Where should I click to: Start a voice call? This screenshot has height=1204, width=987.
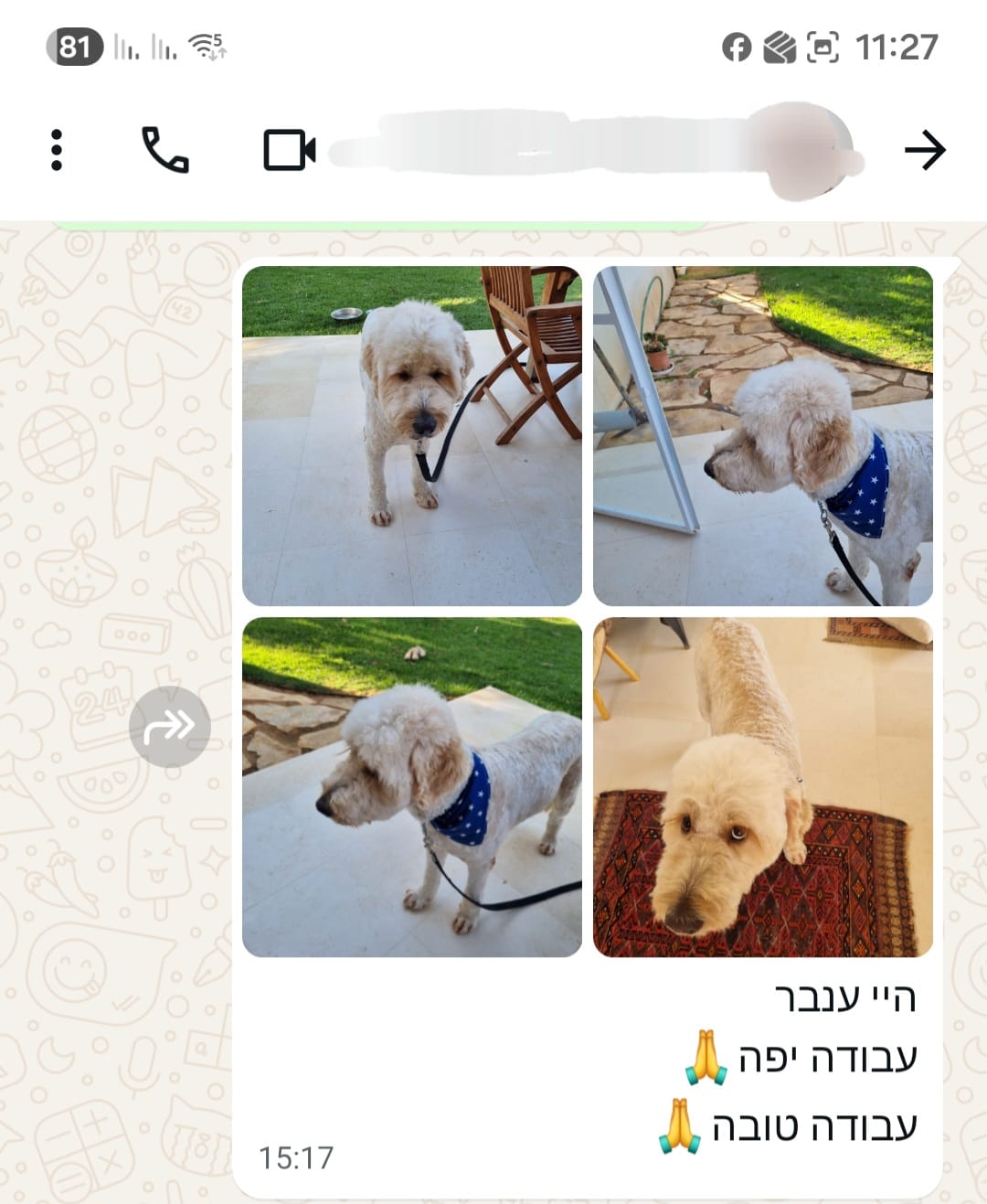pyautogui.click(x=165, y=150)
